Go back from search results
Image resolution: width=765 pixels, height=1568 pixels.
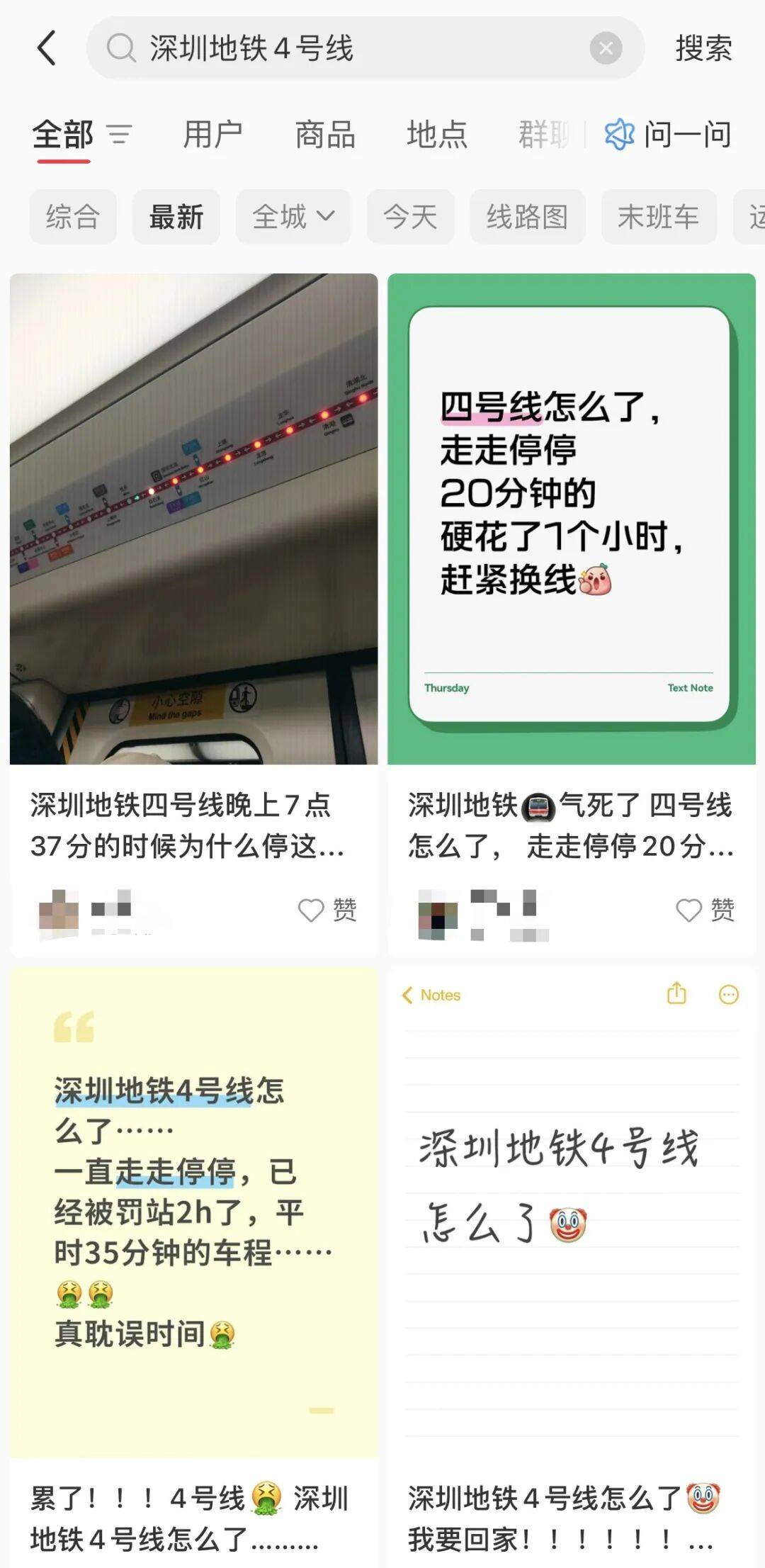pos(47,48)
